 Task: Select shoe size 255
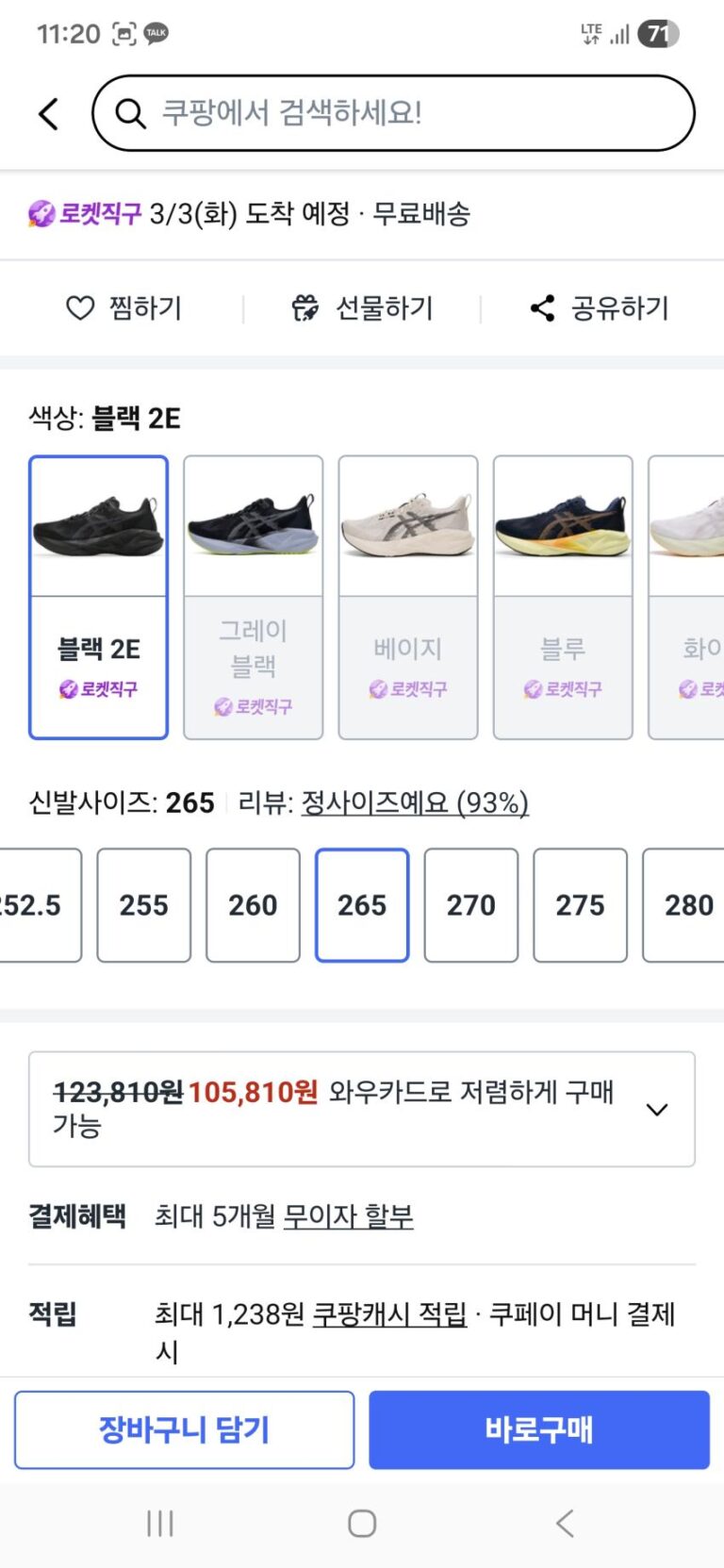[143, 905]
